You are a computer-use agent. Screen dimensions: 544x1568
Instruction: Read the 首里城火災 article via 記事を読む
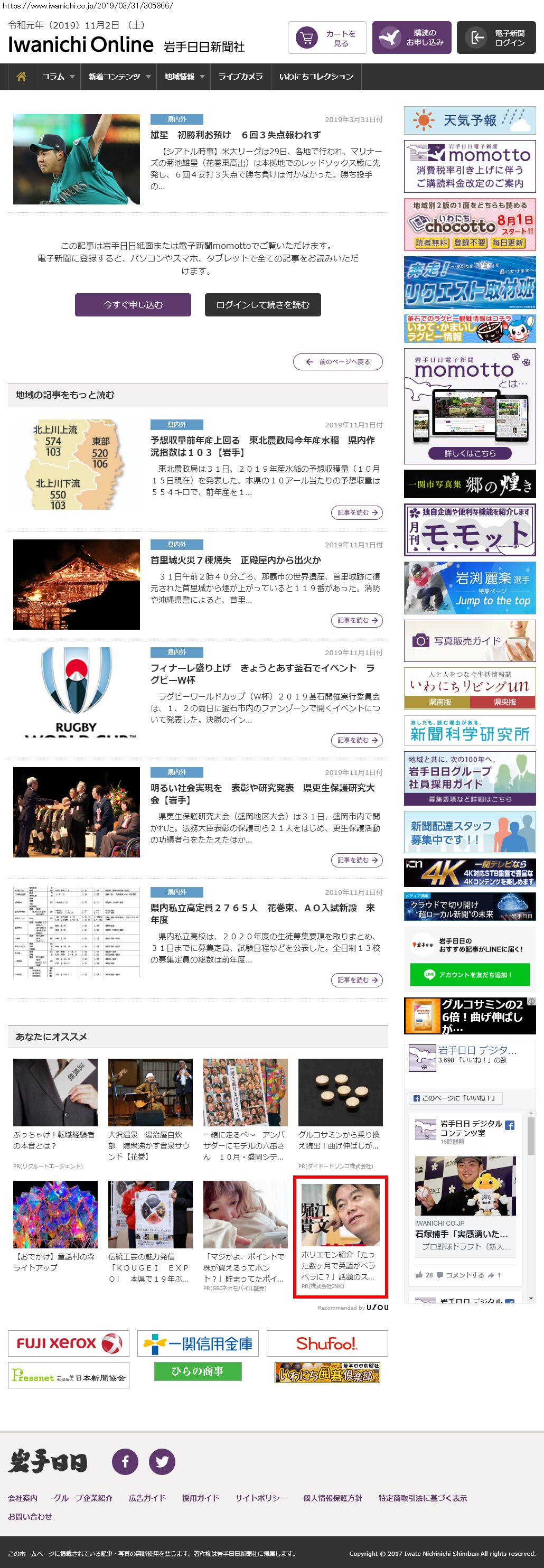point(358,620)
